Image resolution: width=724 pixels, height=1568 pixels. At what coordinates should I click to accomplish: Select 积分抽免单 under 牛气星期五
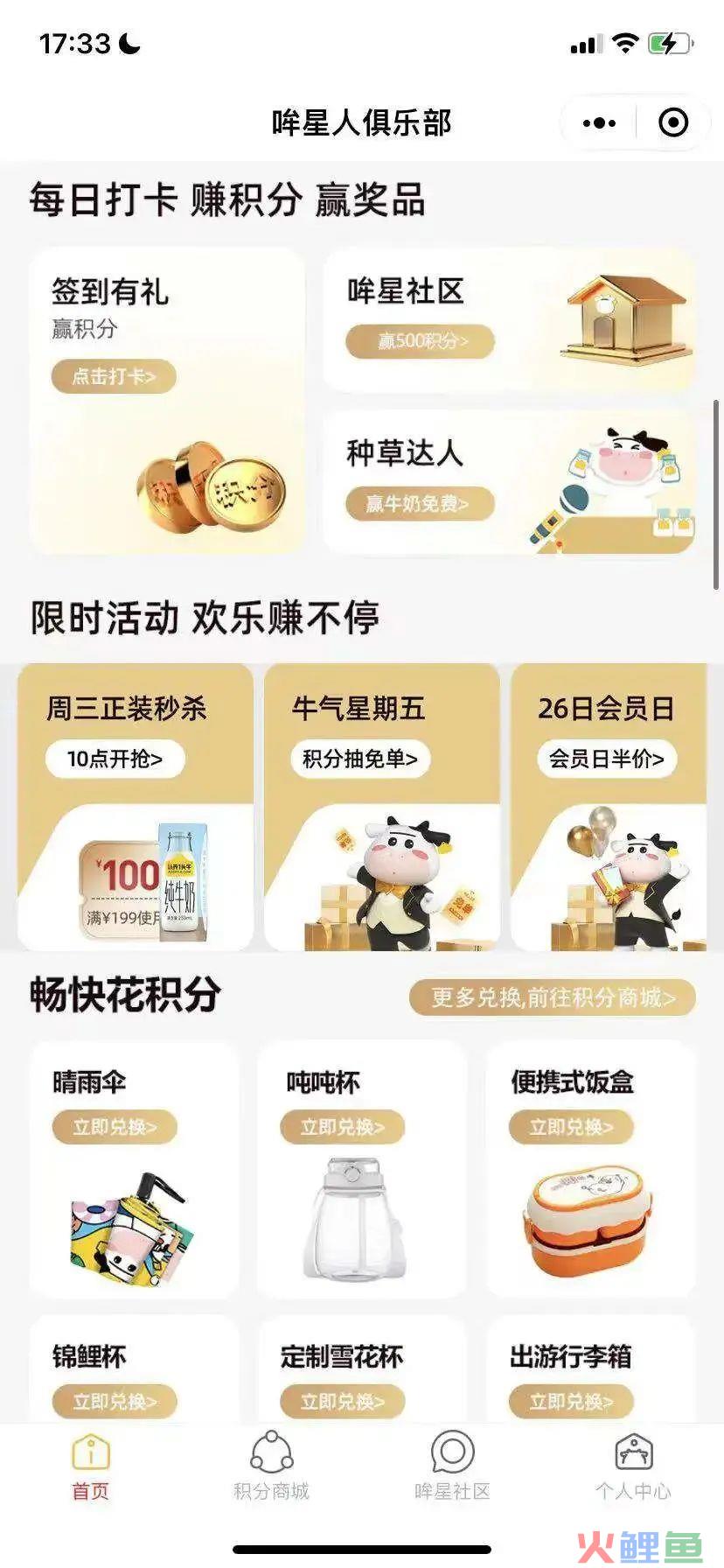359,759
